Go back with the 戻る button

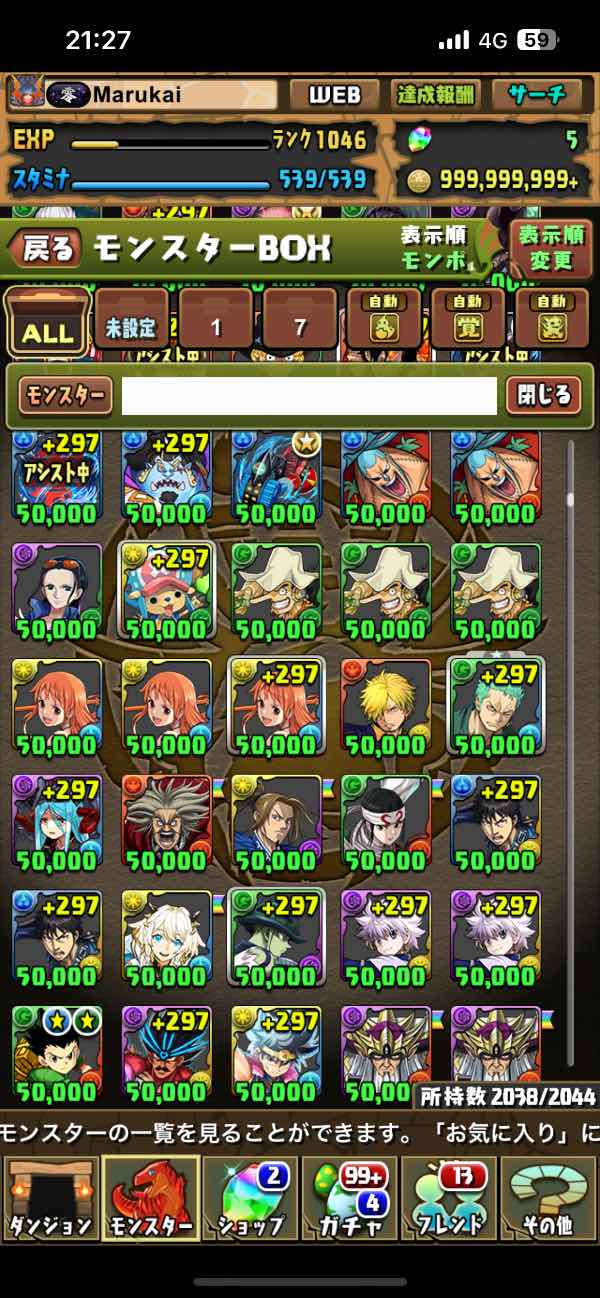(46, 249)
